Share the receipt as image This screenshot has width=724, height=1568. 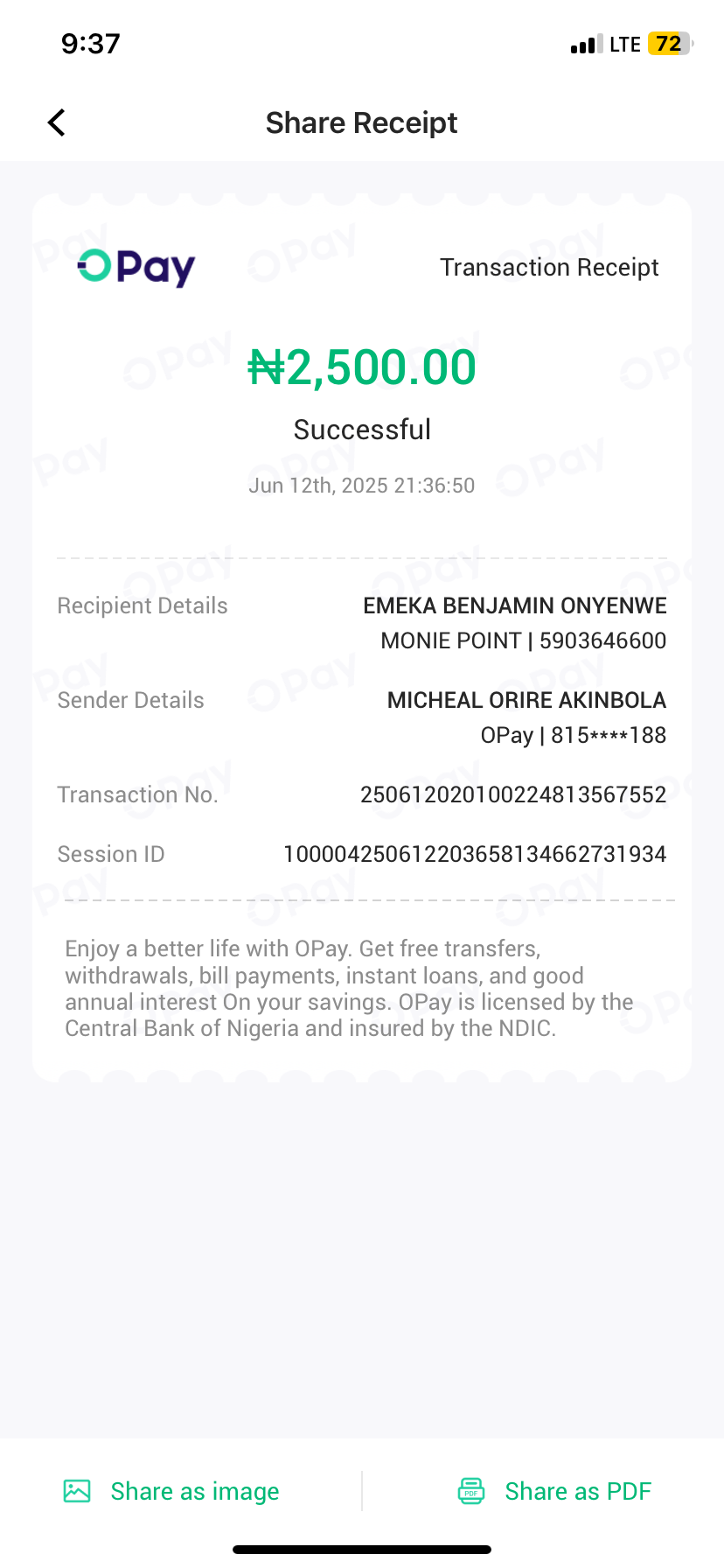click(172, 1491)
